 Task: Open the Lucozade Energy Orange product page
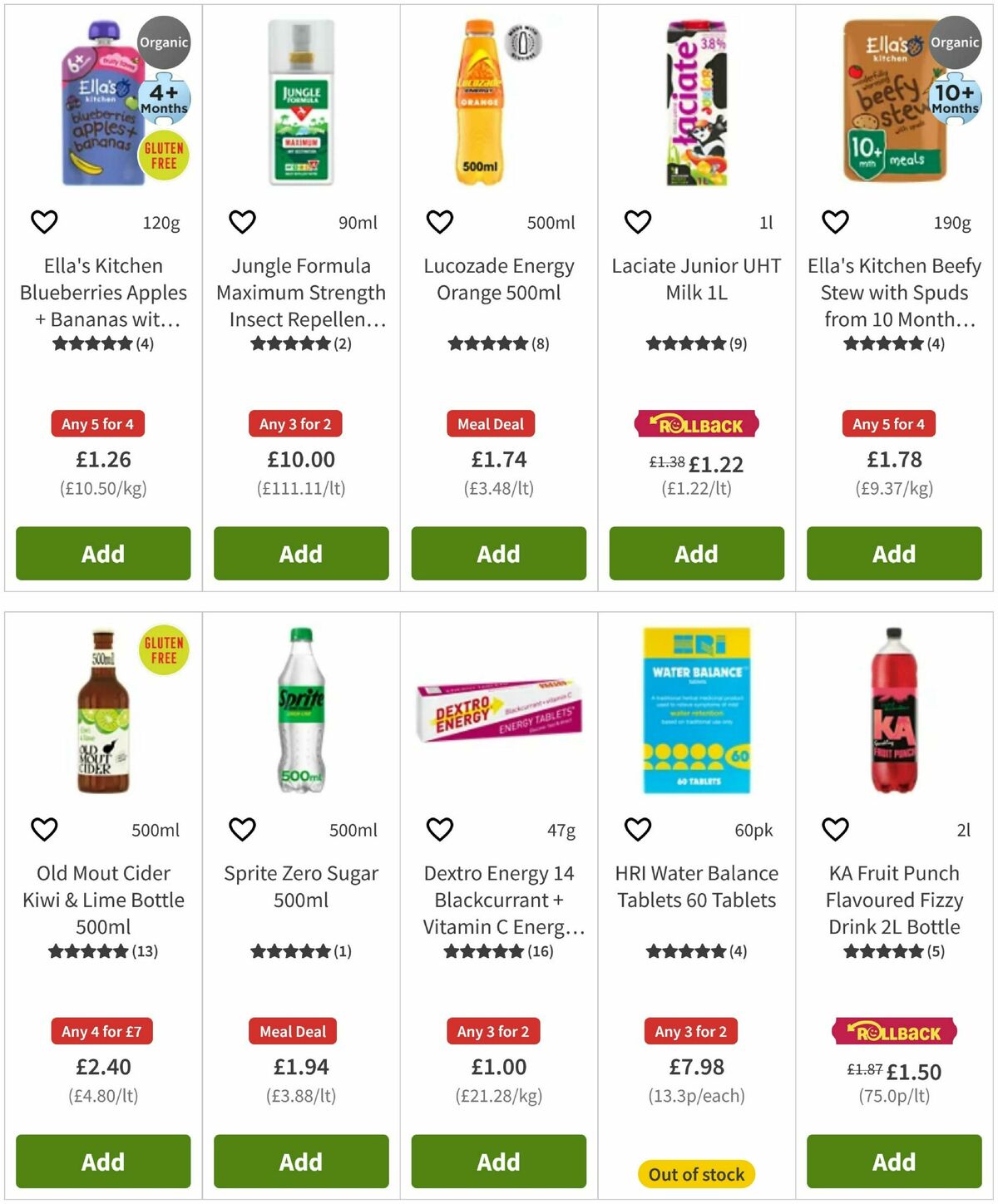click(x=497, y=279)
